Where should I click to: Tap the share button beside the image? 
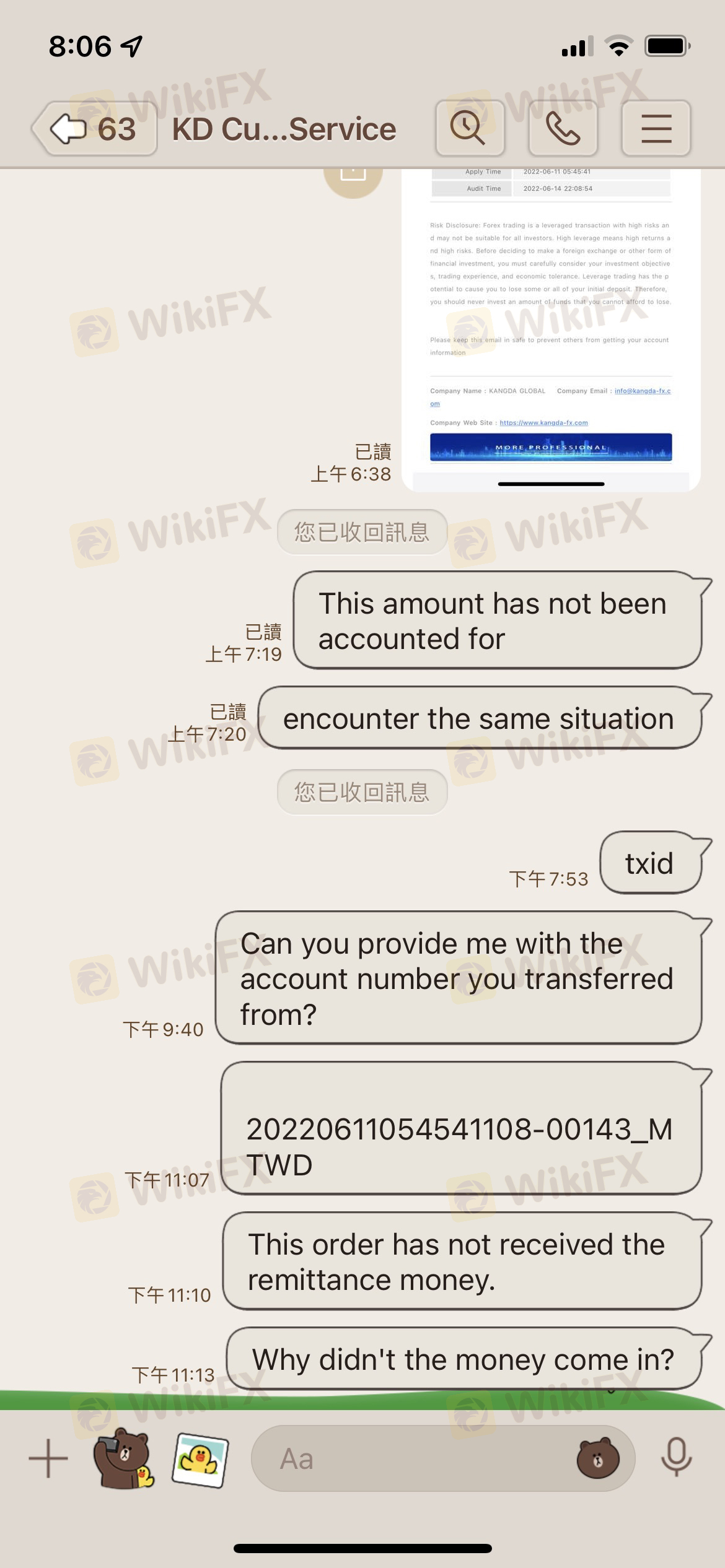(353, 180)
